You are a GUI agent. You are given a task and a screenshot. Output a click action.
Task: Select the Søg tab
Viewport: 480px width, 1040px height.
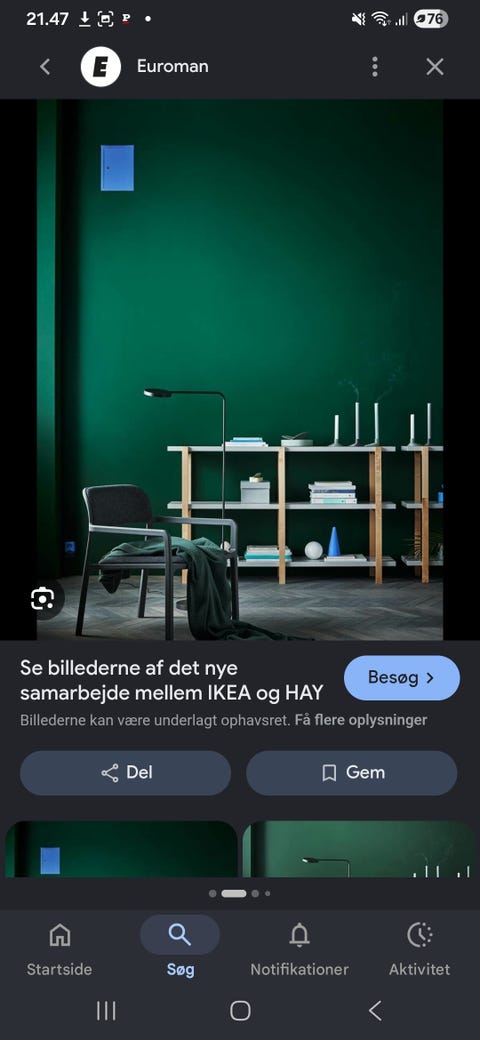click(180, 948)
